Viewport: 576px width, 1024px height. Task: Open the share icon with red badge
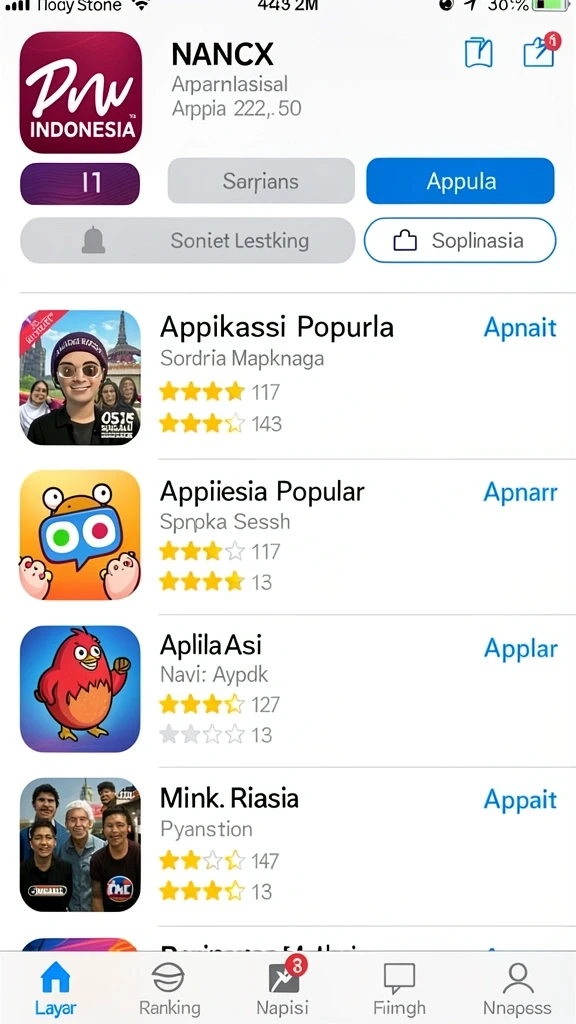click(541, 50)
